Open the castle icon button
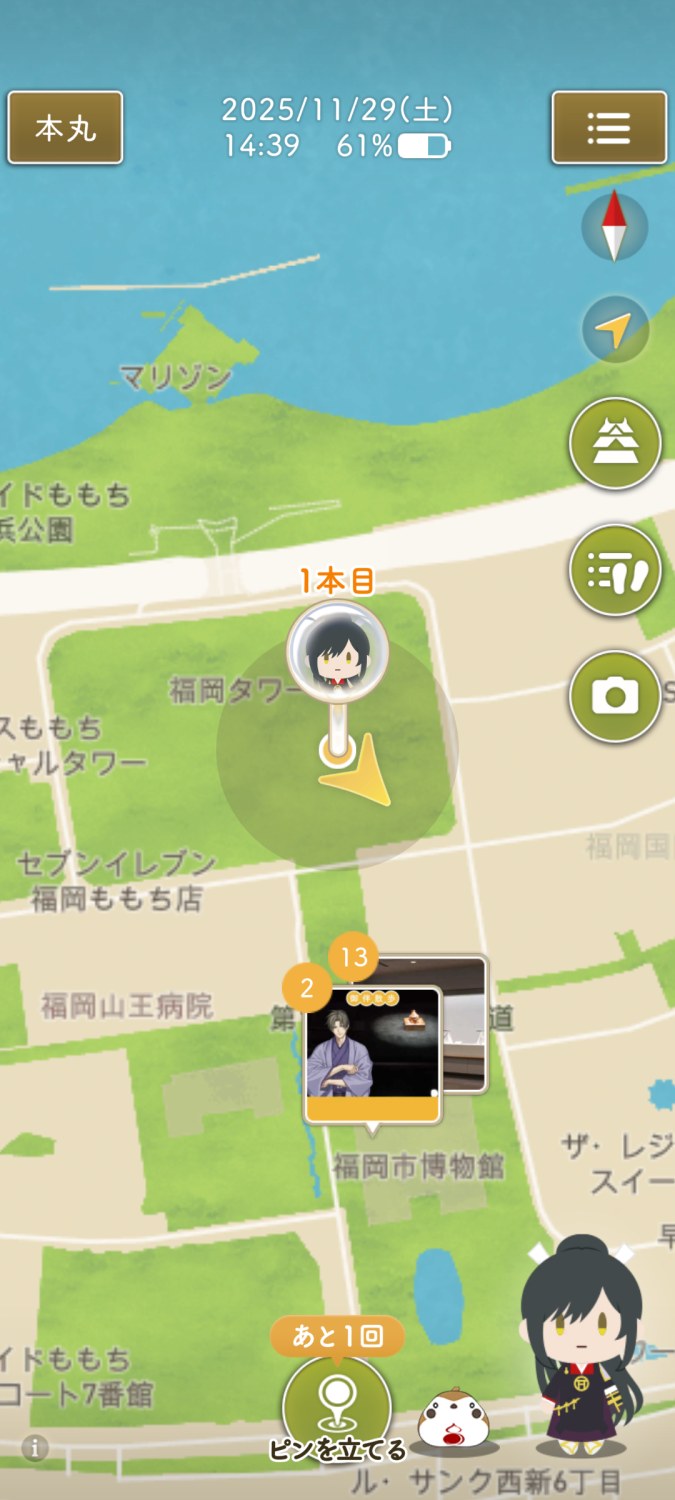 point(615,443)
